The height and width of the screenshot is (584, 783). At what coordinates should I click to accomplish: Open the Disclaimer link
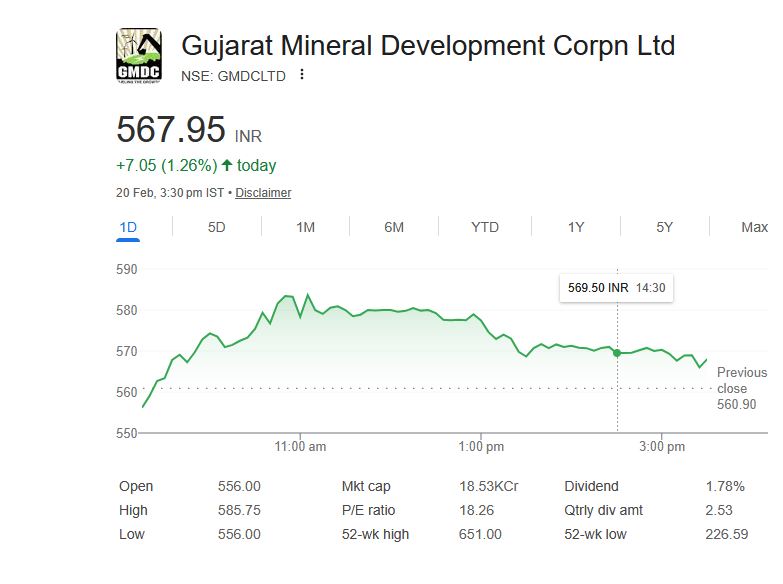point(263,193)
